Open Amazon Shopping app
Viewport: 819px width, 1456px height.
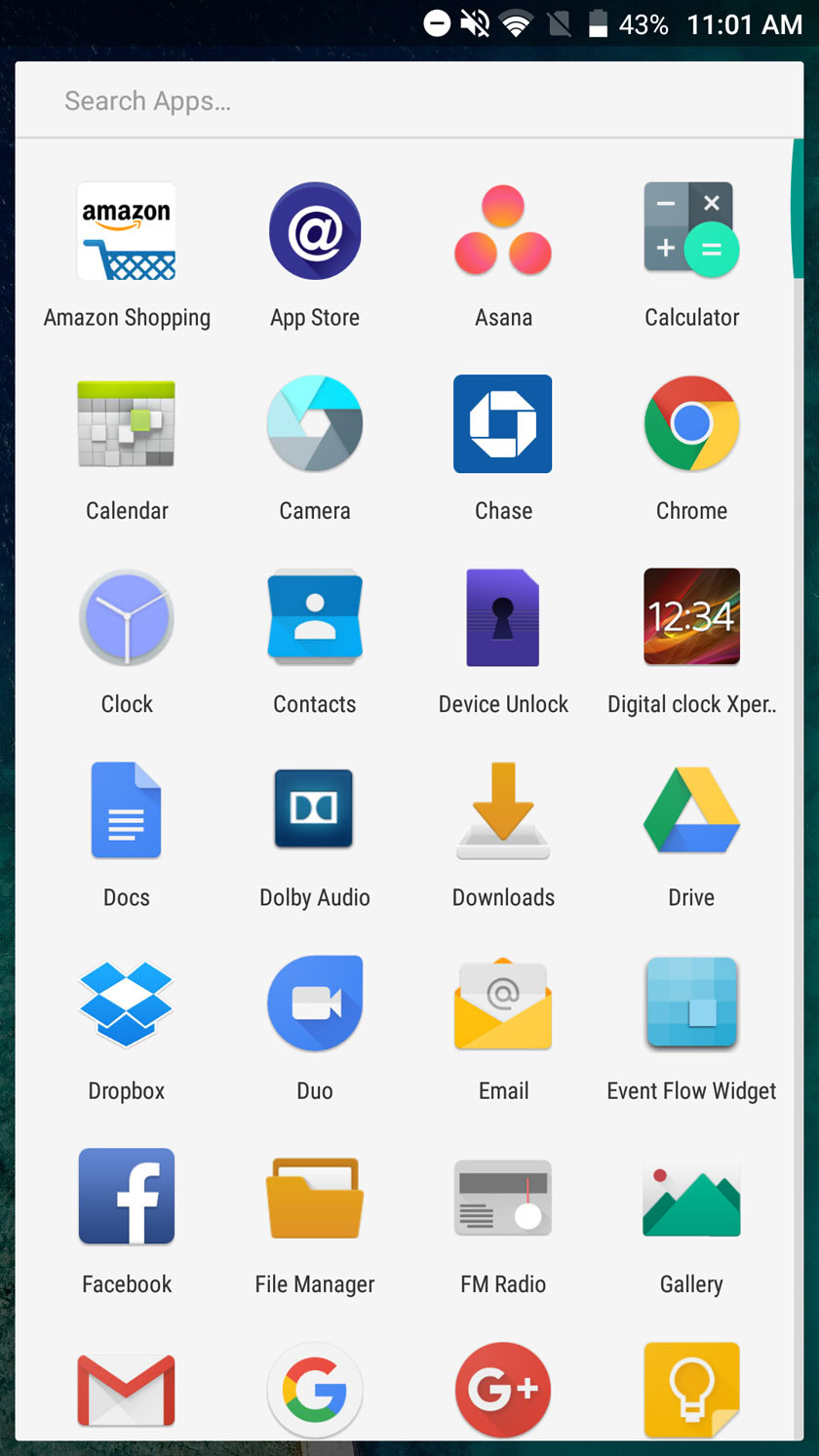pos(127,232)
